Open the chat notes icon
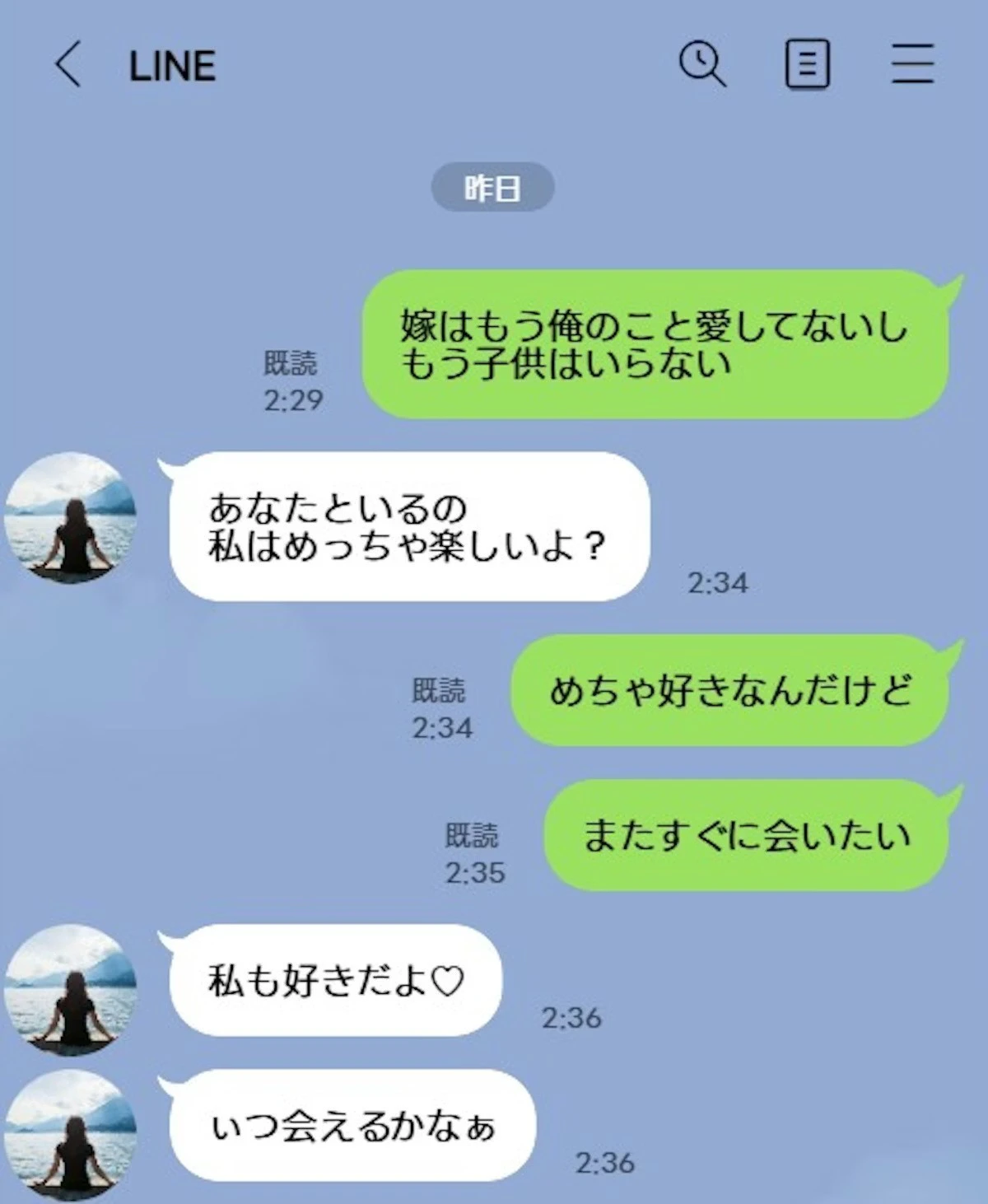Viewport: 988px width, 1204px height. (x=807, y=64)
